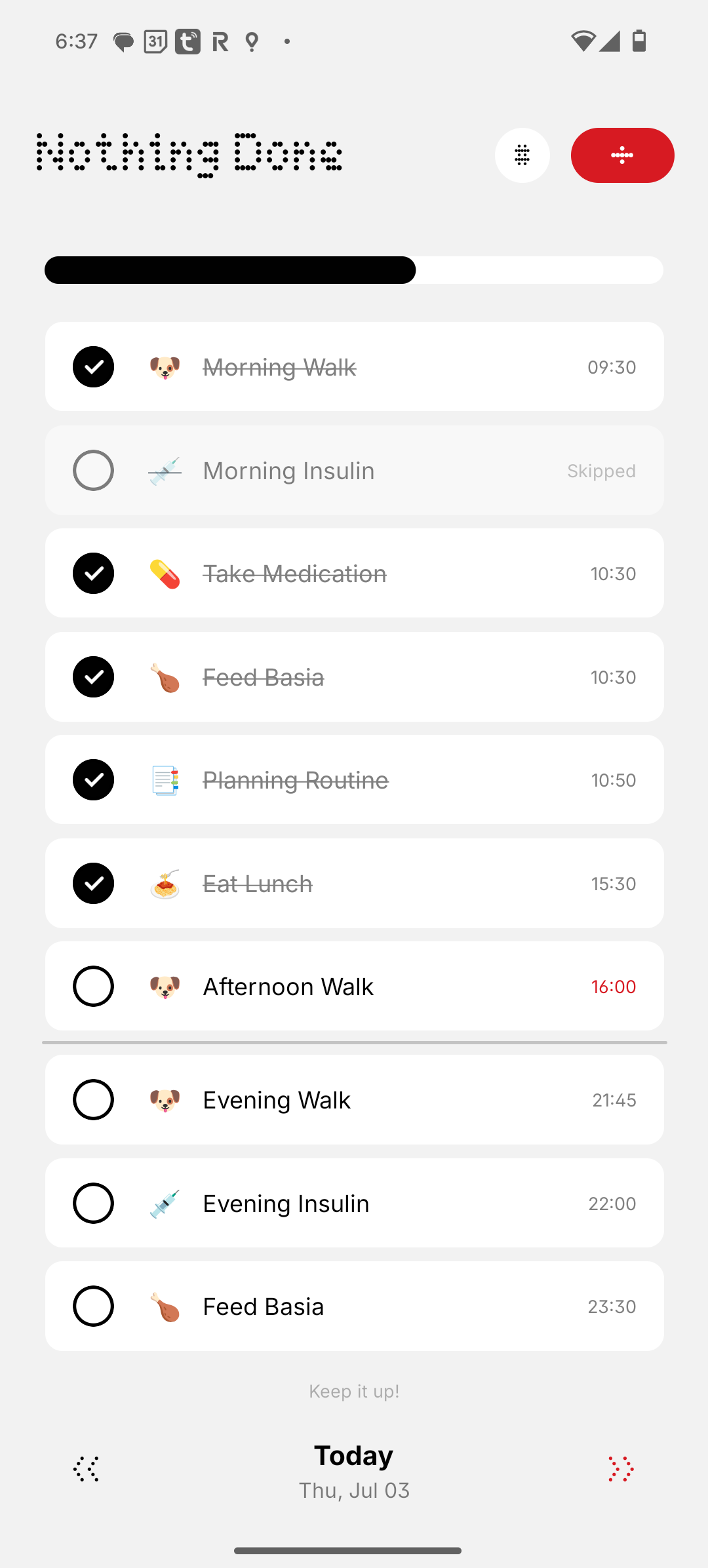This screenshot has width=708, height=1568.
Task: Tap the red plus button to add a habit
Action: [x=621, y=155]
